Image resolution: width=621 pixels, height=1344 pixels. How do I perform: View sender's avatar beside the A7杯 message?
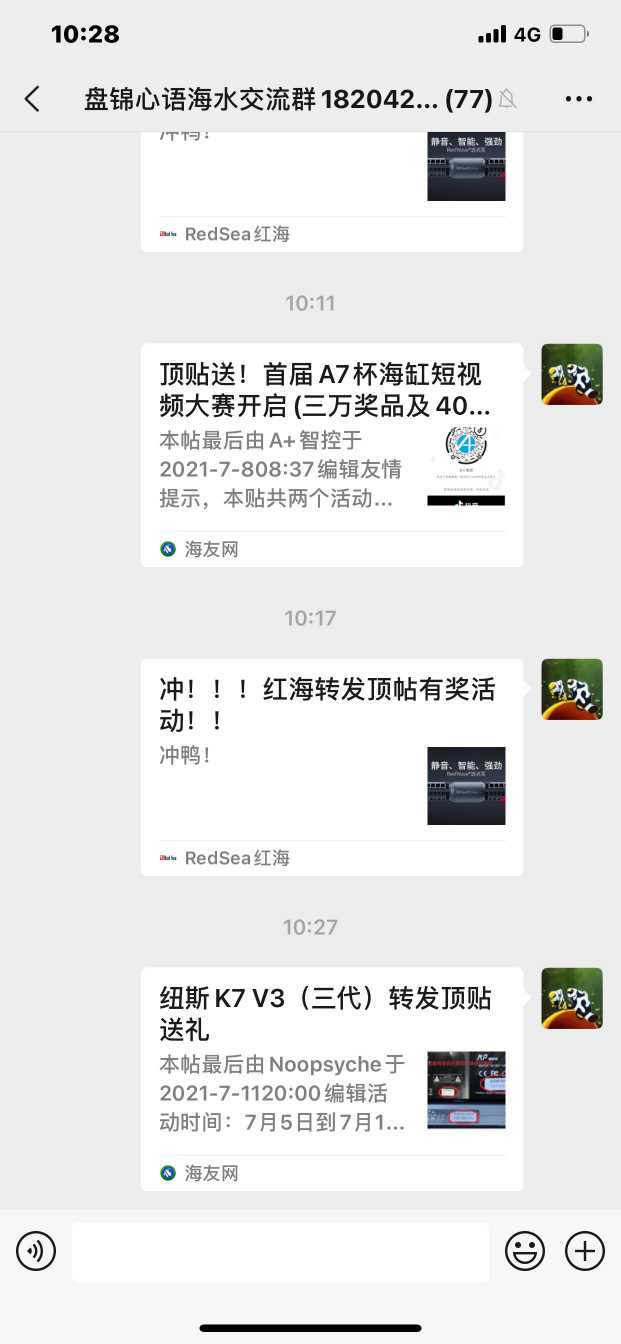click(x=572, y=374)
